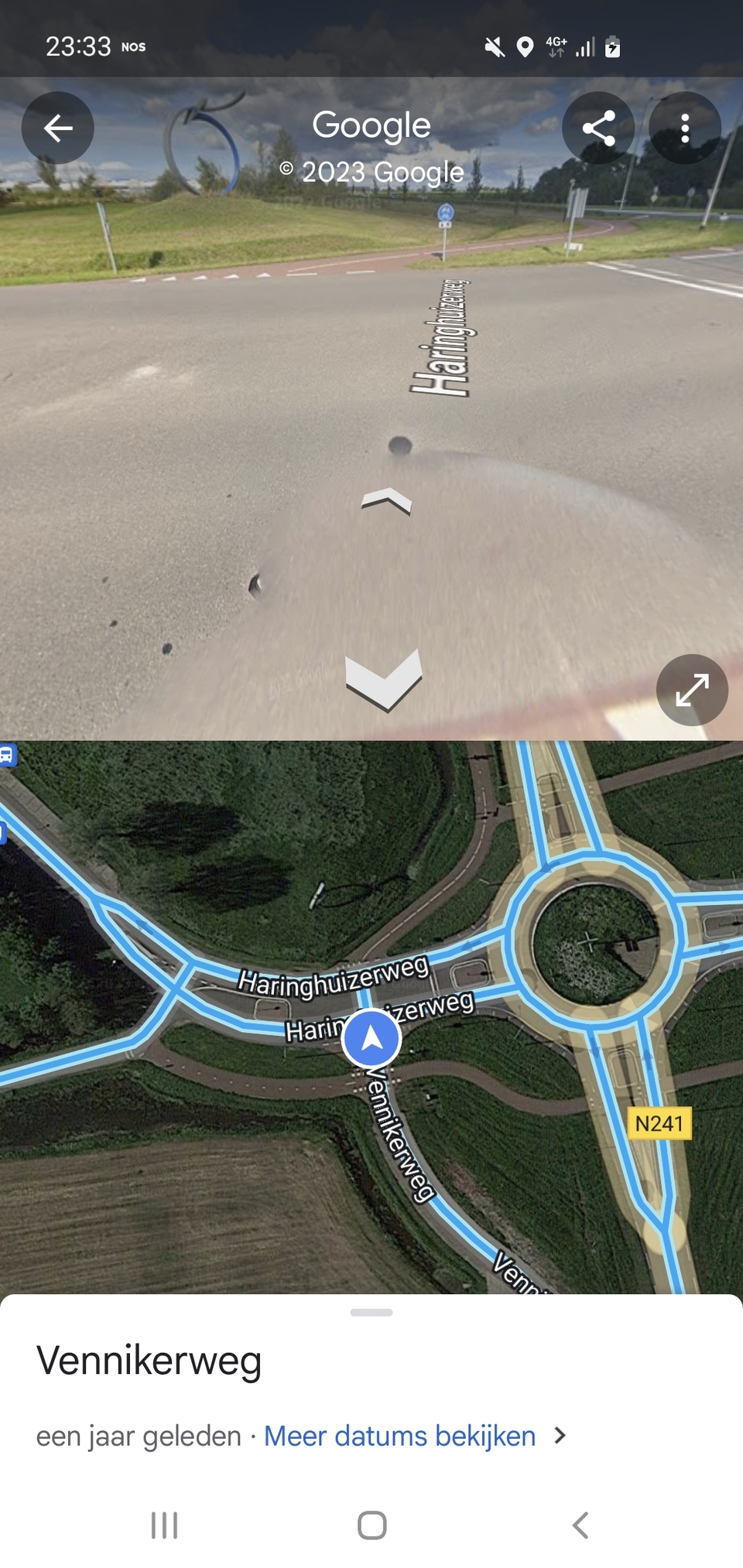
Task: Tap the sheet drag handle above Vennikerweg
Action: [x=371, y=1312]
